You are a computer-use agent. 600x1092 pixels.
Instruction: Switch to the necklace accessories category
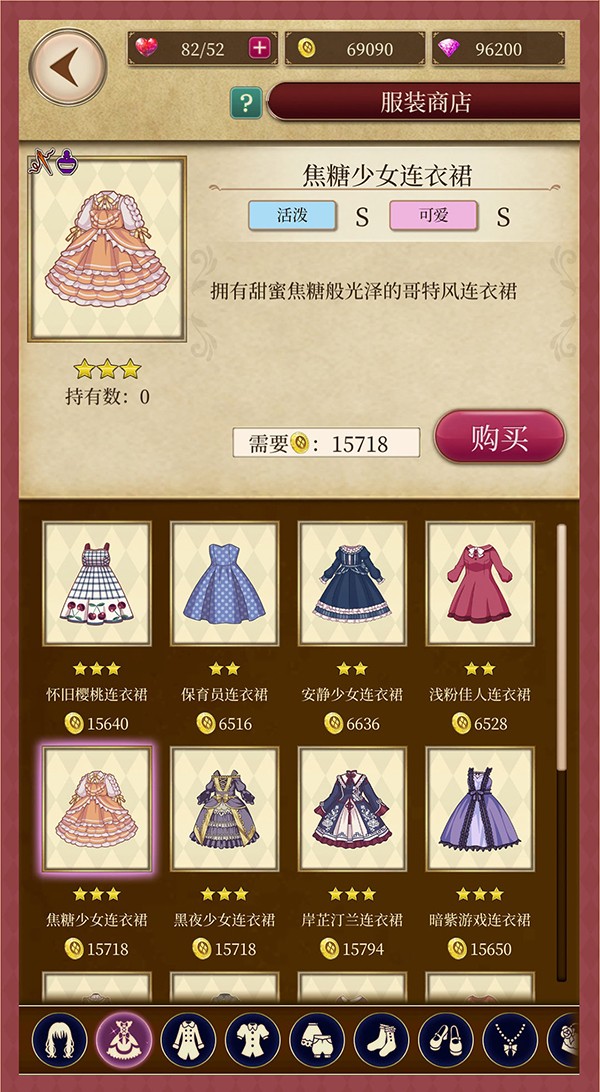click(x=510, y=1041)
